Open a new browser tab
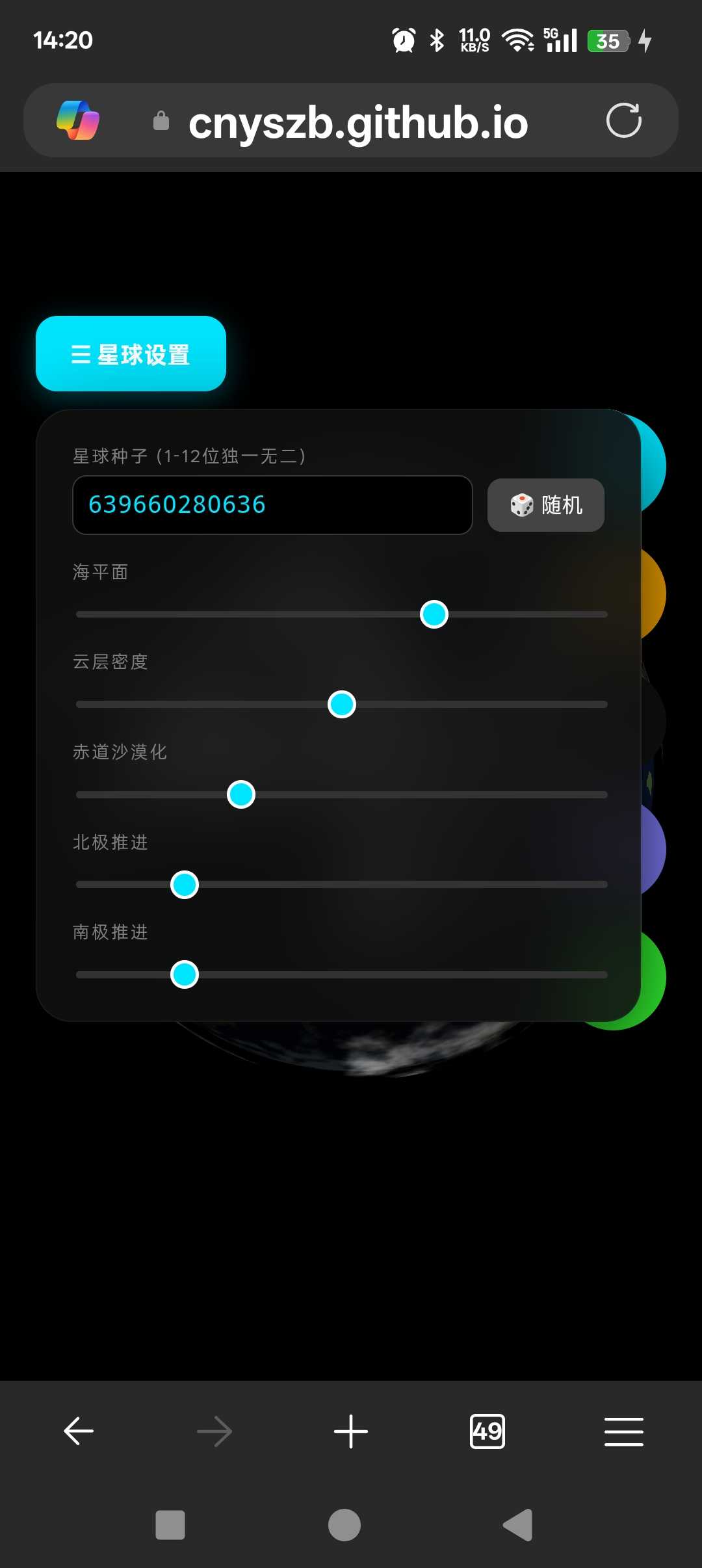 pyautogui.click(x=351, y=1431)
